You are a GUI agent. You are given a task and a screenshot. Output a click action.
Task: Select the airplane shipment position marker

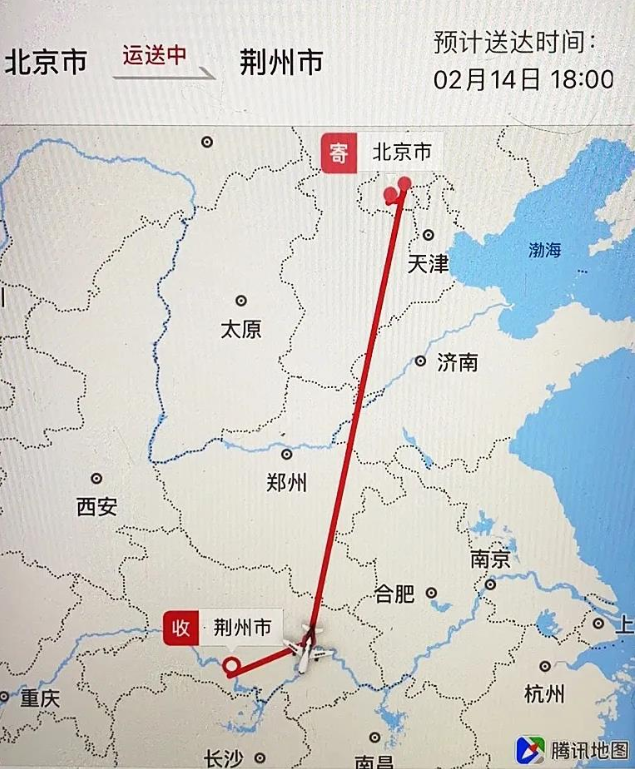(x=306, y=647)
